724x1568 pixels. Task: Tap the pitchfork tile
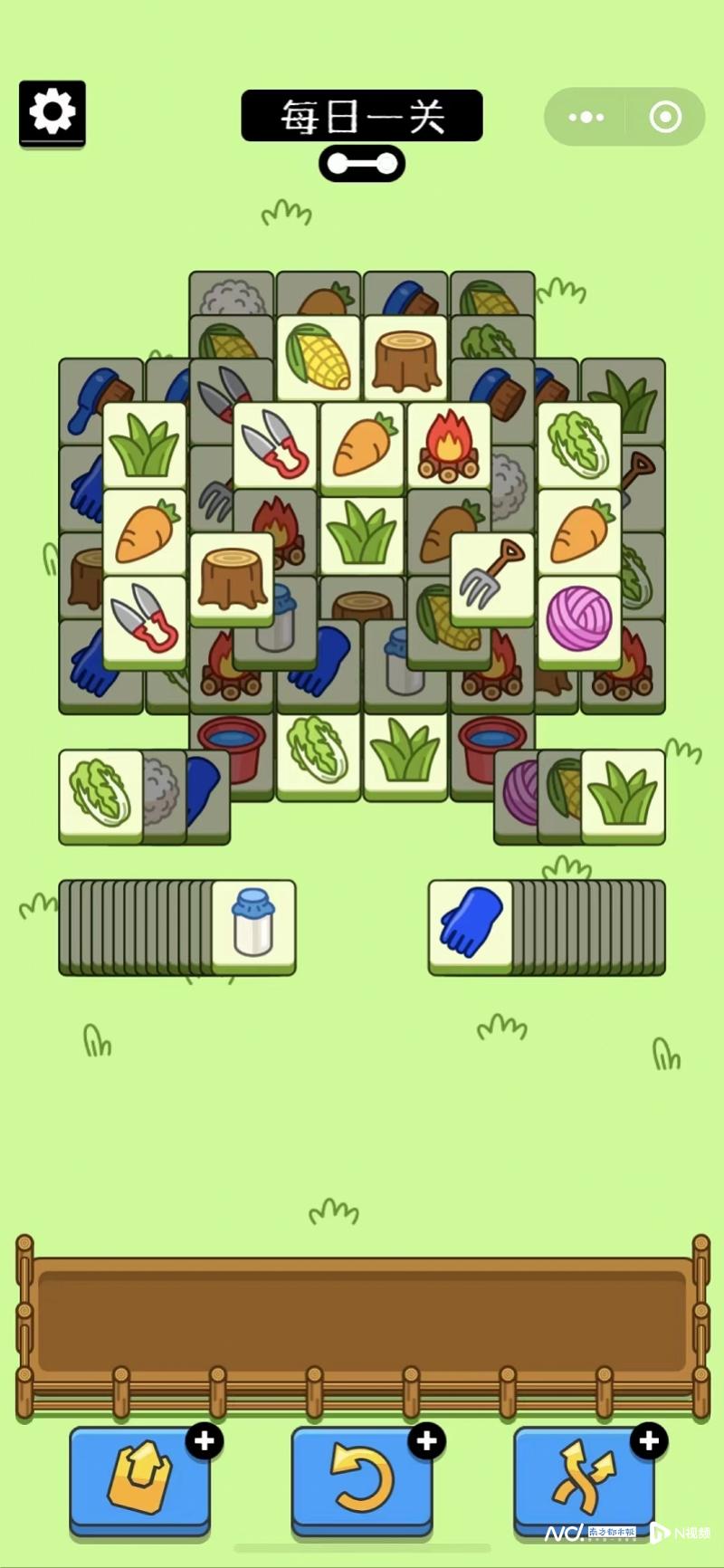coord(491,576)
